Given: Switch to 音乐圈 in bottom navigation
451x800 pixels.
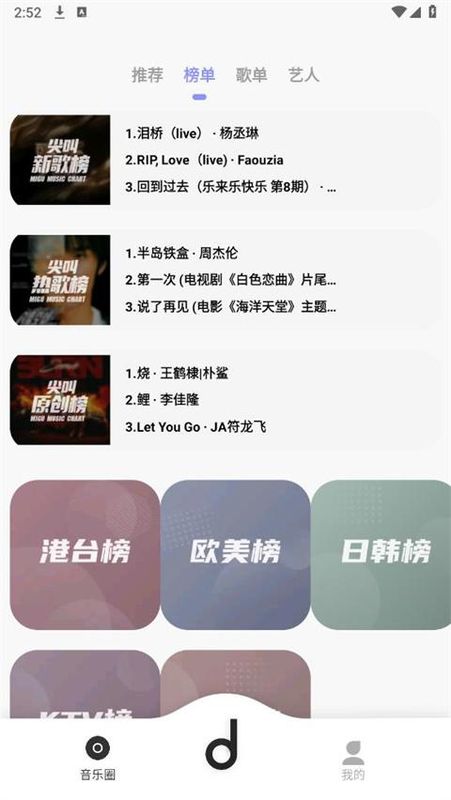Looking at the screenshot, I should coord(97,759).
